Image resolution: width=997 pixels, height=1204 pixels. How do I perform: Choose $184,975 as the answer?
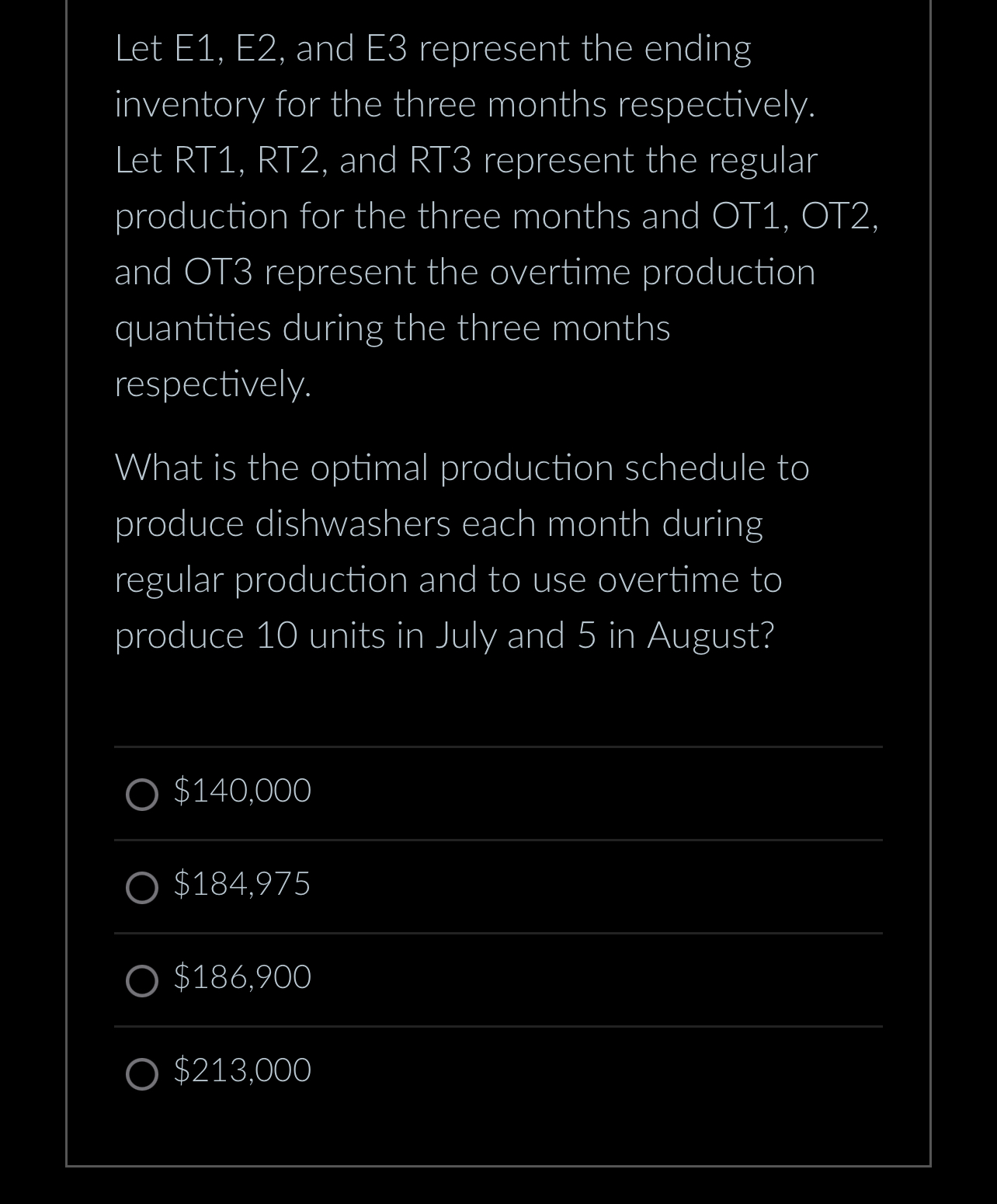point(142,887)
